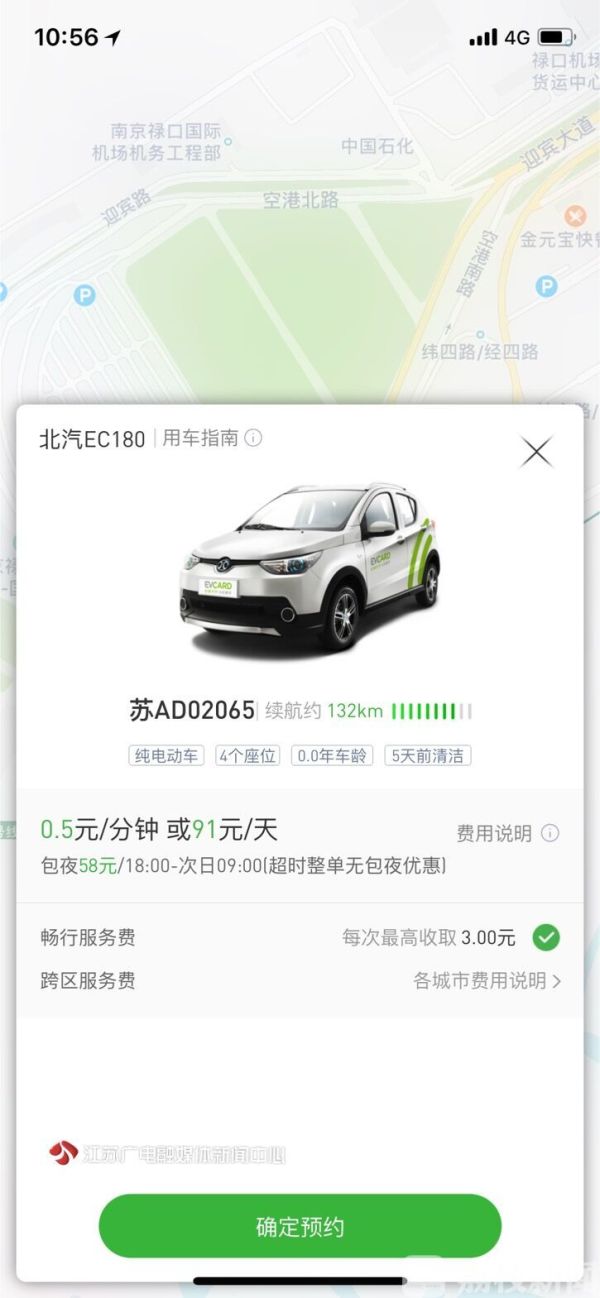
Task: Confirm reservation with 确定预约 button
Action: pos(300,1226)
